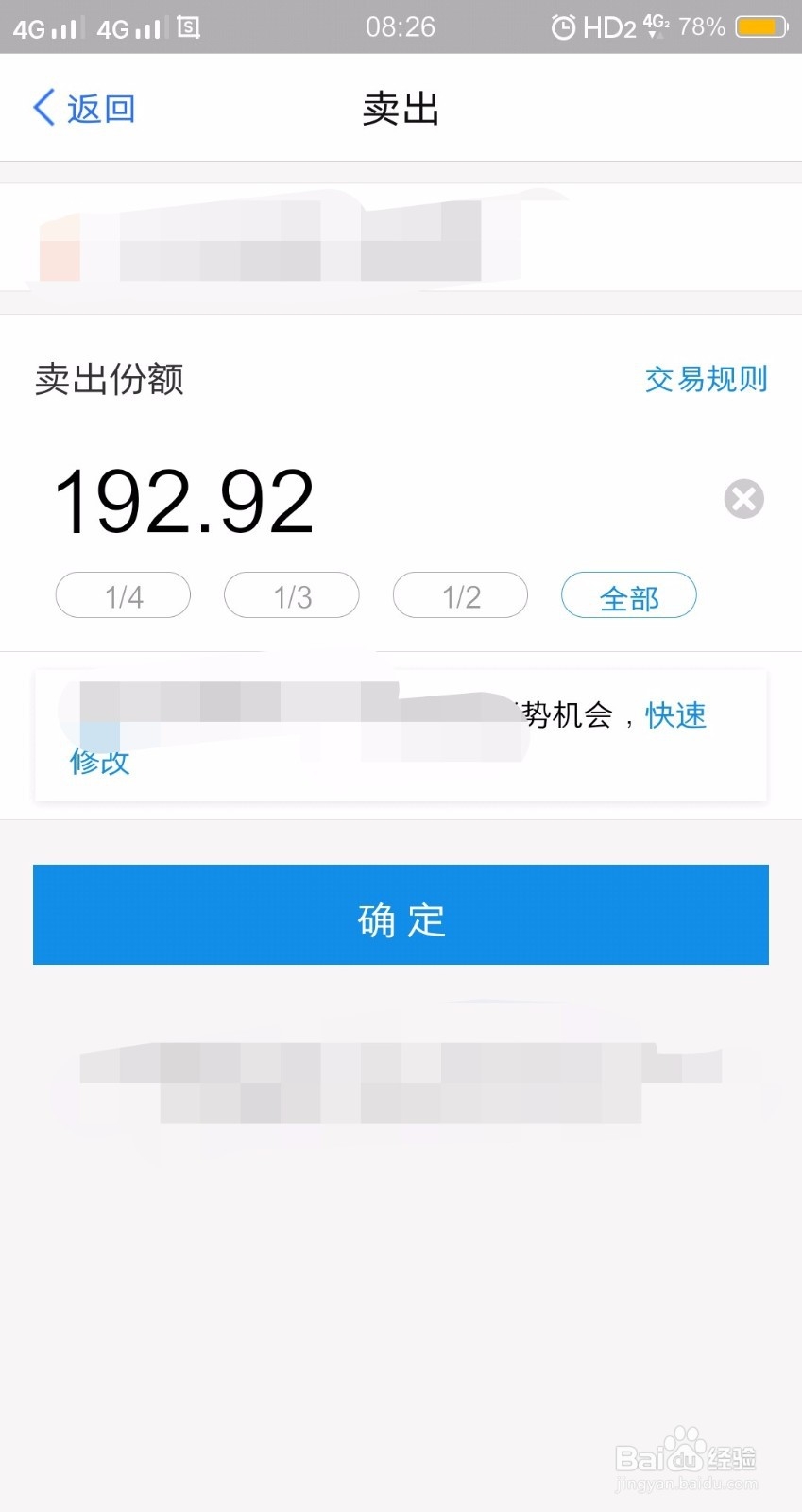The image size is (802, 1512).
Task: Select the 1/4 sell portion option
Action: [x=122, y=595]
